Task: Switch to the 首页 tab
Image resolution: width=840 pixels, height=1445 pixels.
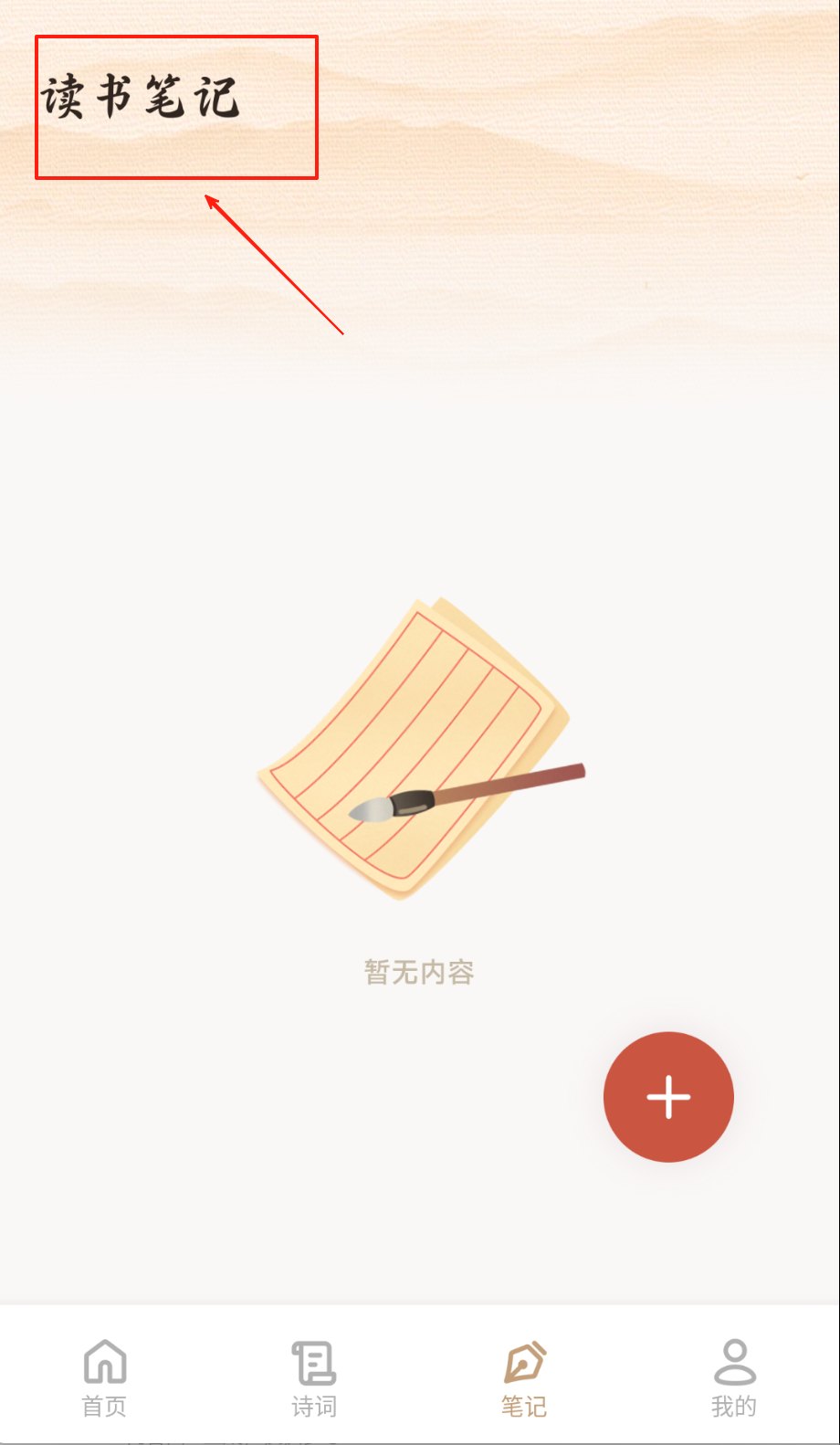Action: (105, 1377)
